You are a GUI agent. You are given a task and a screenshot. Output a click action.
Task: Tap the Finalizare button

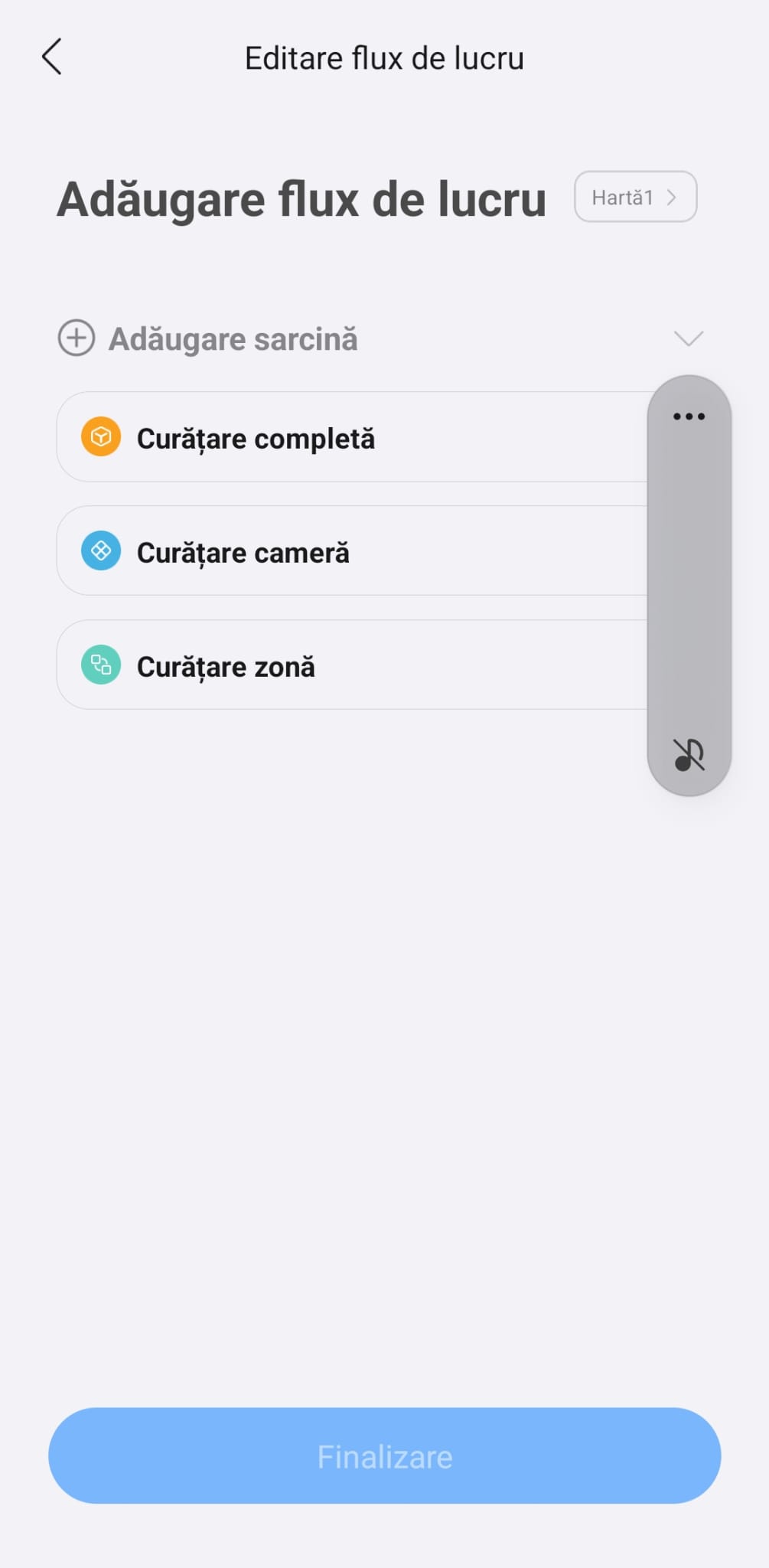point(384,1455)
